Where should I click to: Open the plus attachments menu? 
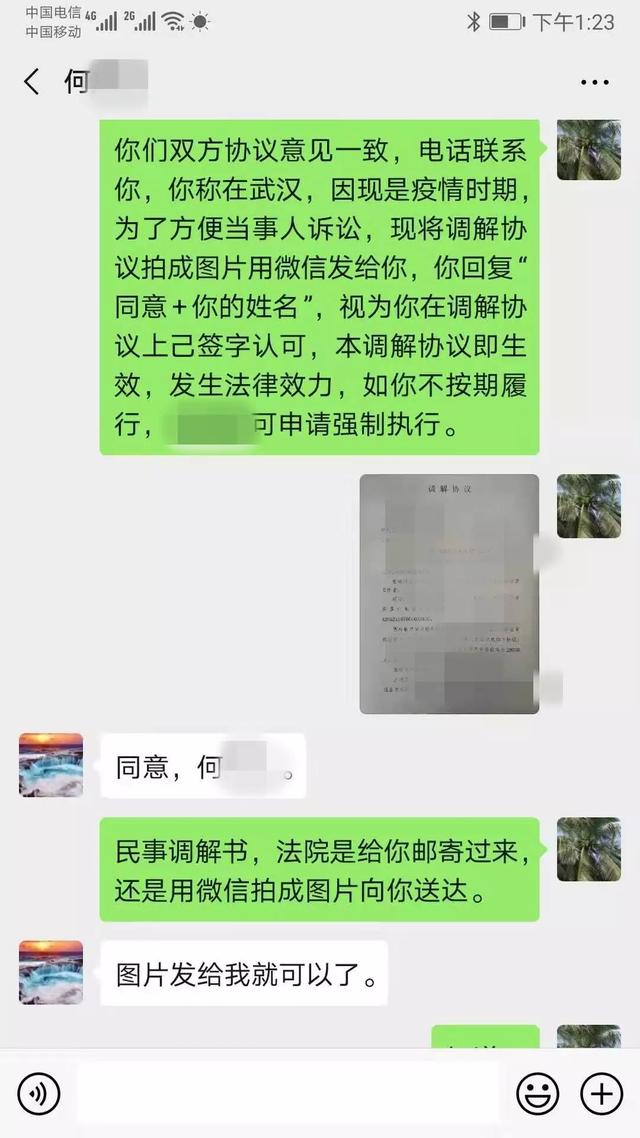pyautogui.click(x=601, y=1094)
